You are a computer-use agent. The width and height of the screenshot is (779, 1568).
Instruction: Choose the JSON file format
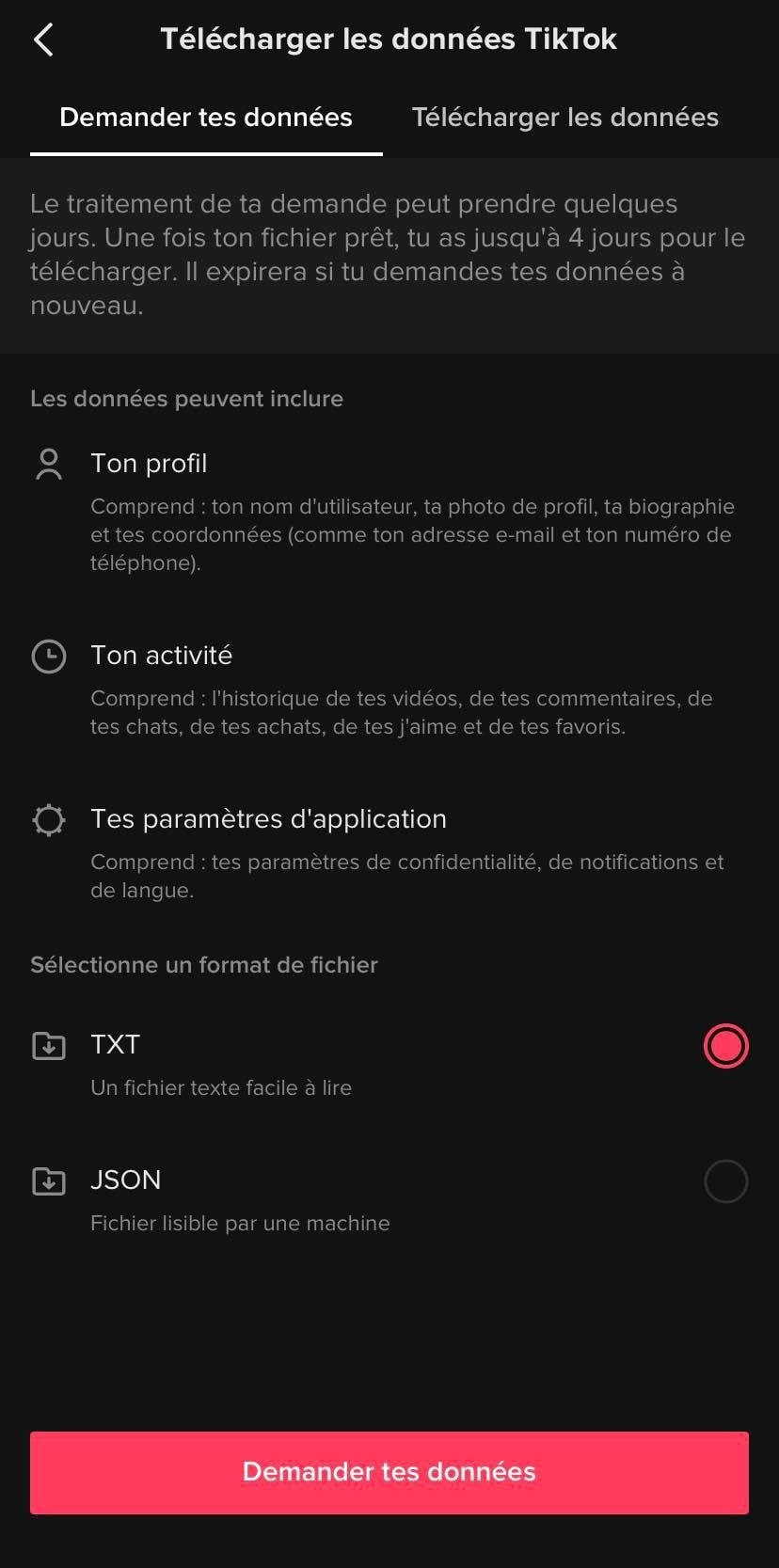pos(725,1181)
